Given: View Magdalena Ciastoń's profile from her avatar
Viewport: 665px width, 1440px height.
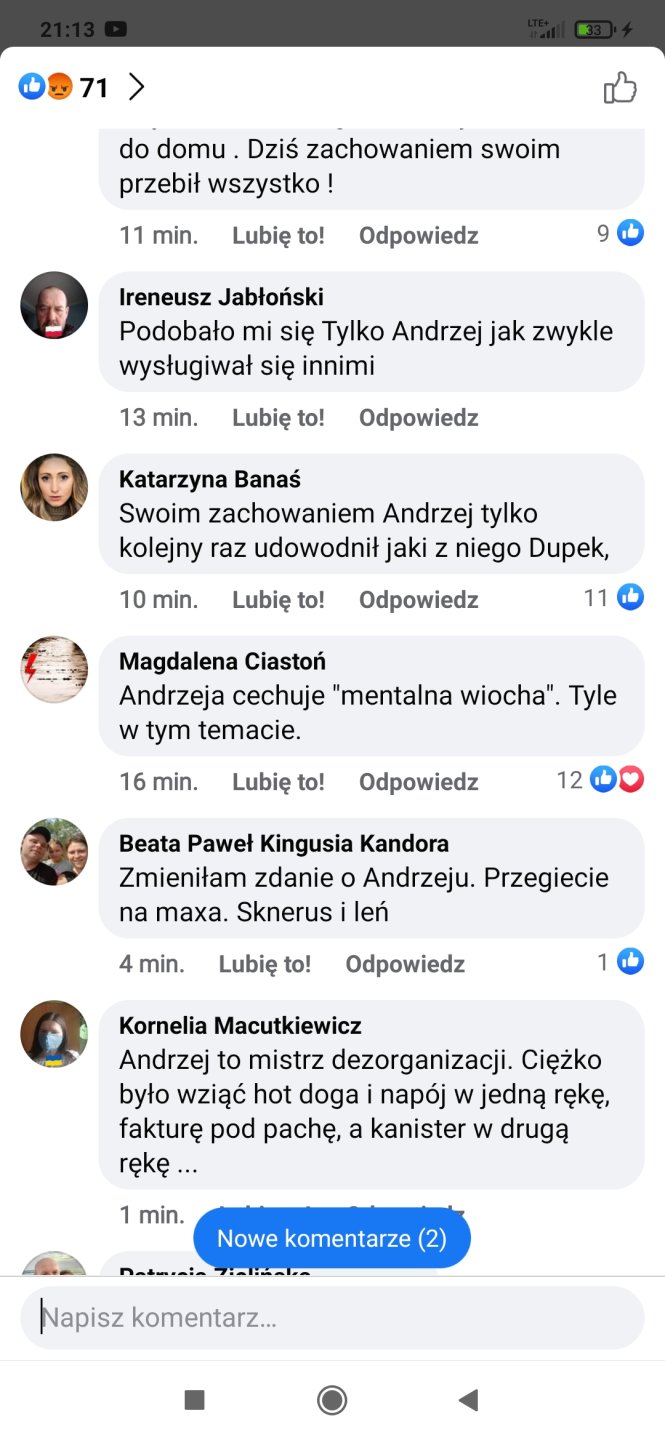Looking at the screenshot, I should pyautogui.click(x=54, y=669).
